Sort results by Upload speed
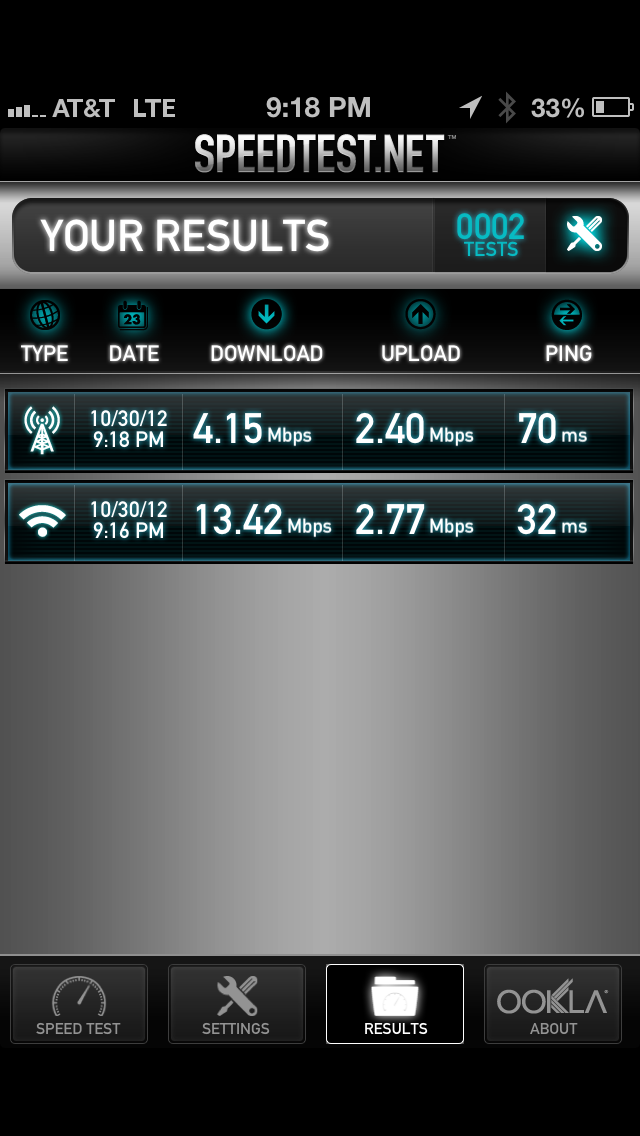This screenshot has height=1136, width=640. [x=420, y=333]
